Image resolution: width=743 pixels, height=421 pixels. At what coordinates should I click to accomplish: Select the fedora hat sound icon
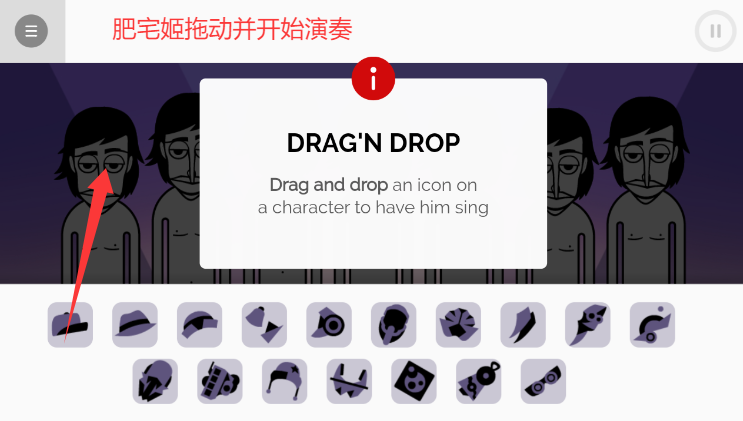[x=134, y=325]
